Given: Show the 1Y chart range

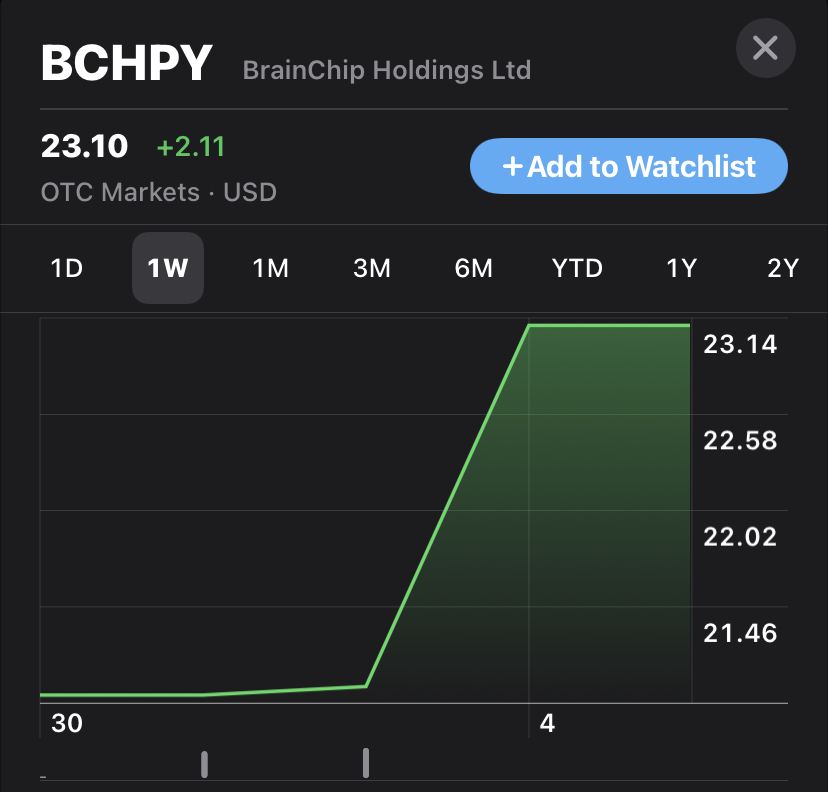Looking at the screenshot, I should pyautogui.click(x=681, y=268).
